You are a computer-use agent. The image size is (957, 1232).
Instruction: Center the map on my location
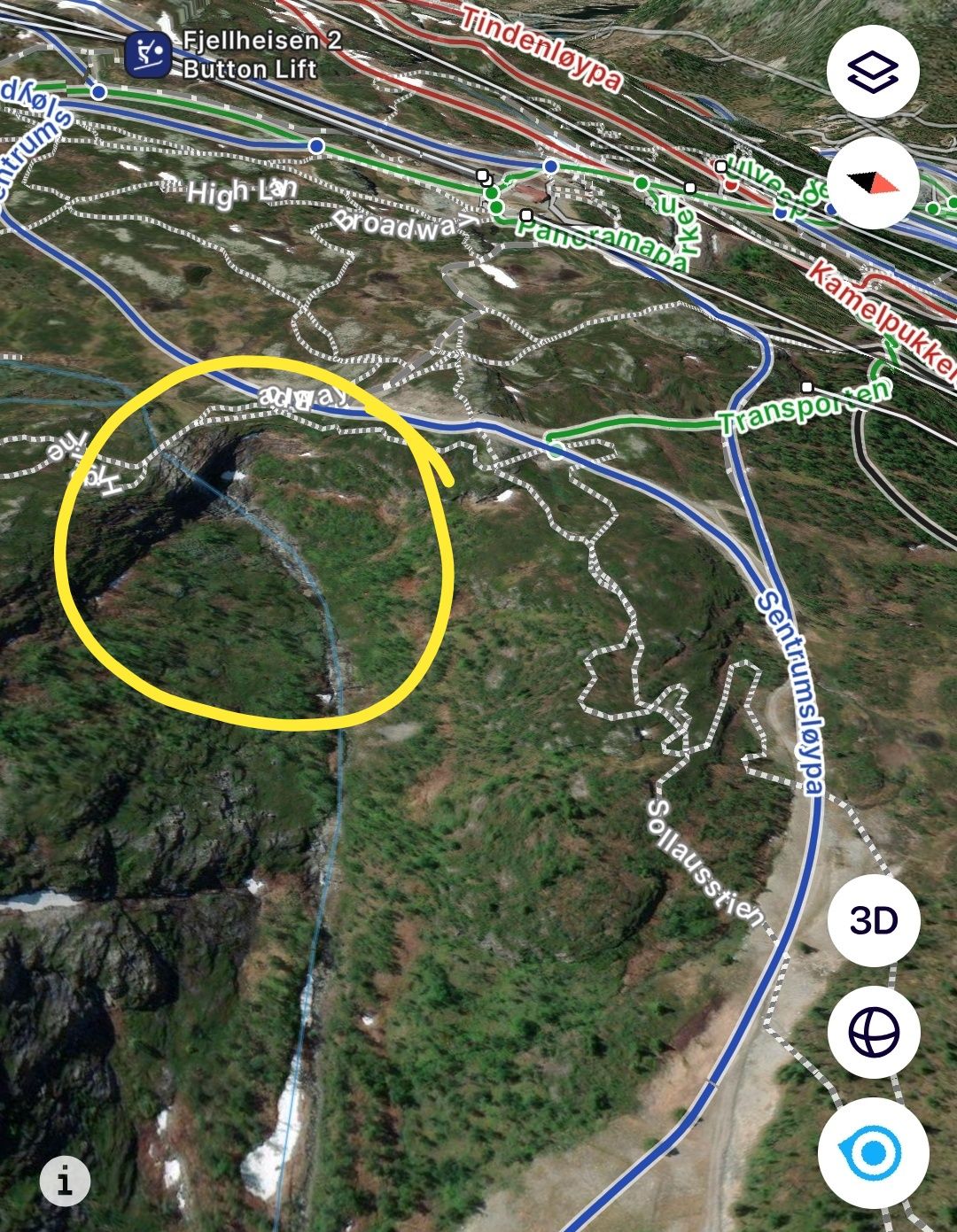click(874, 1153)
